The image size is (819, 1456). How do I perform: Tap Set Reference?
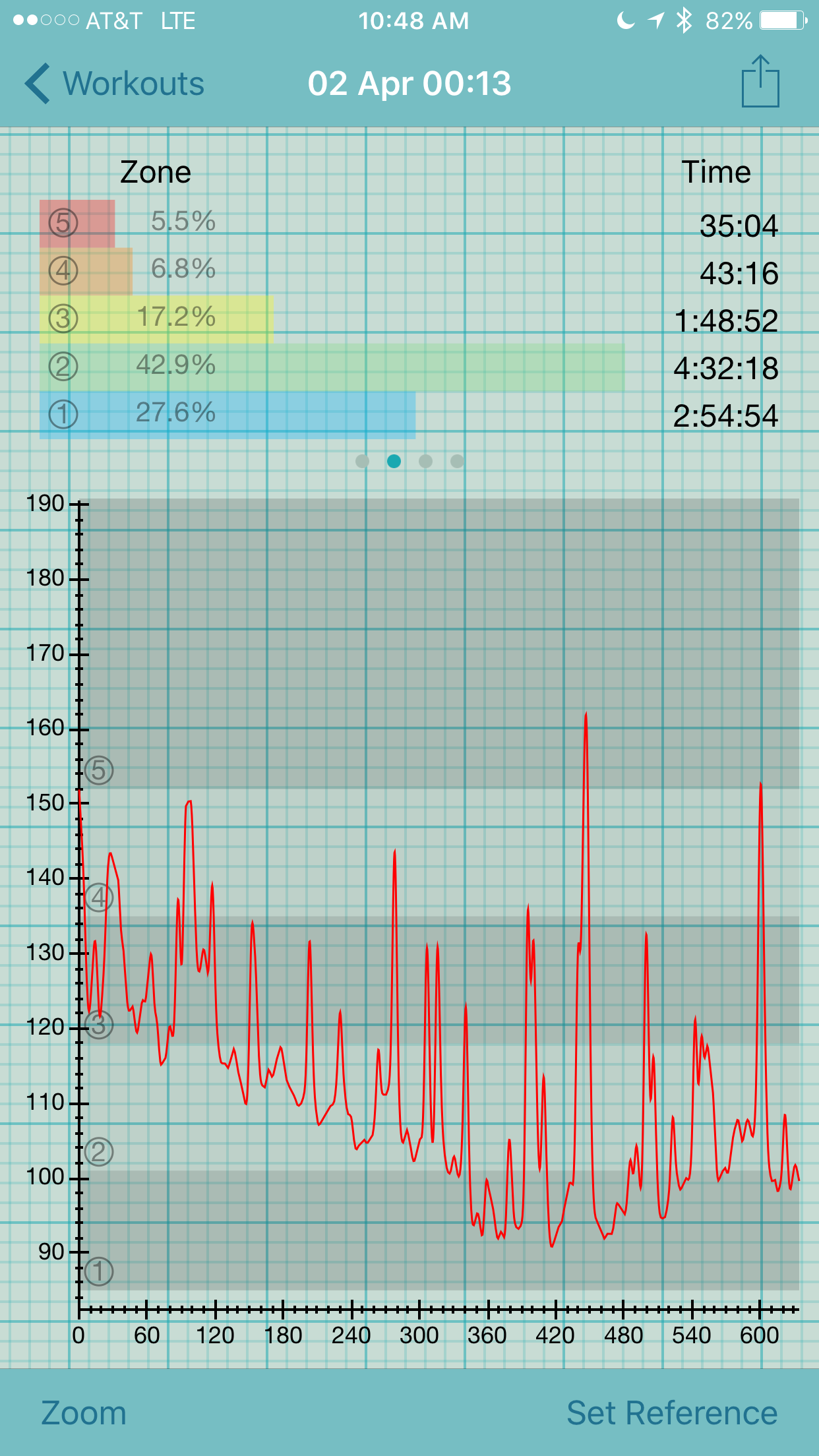pyautogui.click(x=672, y=1412)
